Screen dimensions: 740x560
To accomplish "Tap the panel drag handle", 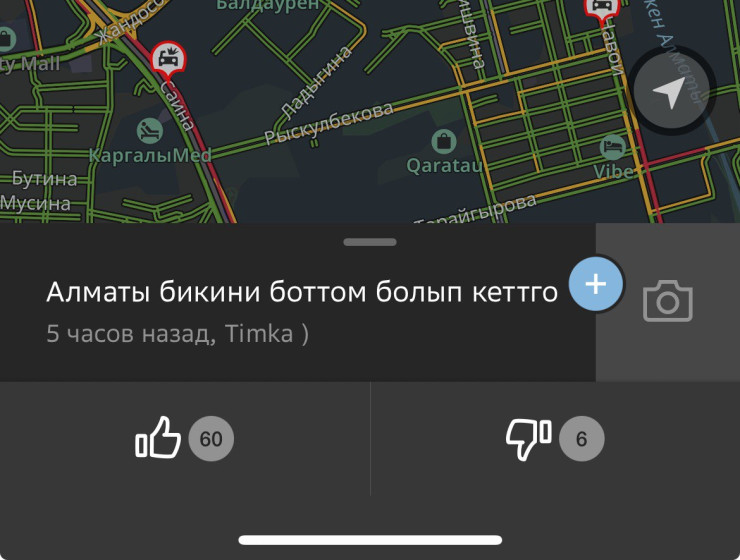I will [x=370, y=241].
